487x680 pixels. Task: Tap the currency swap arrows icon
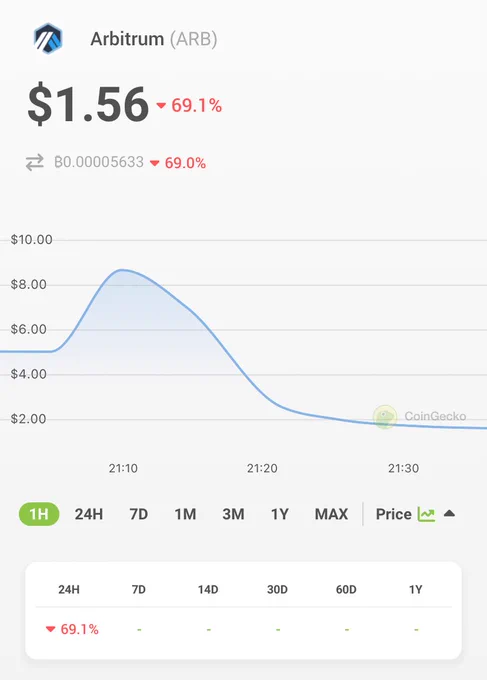[35, 163]
